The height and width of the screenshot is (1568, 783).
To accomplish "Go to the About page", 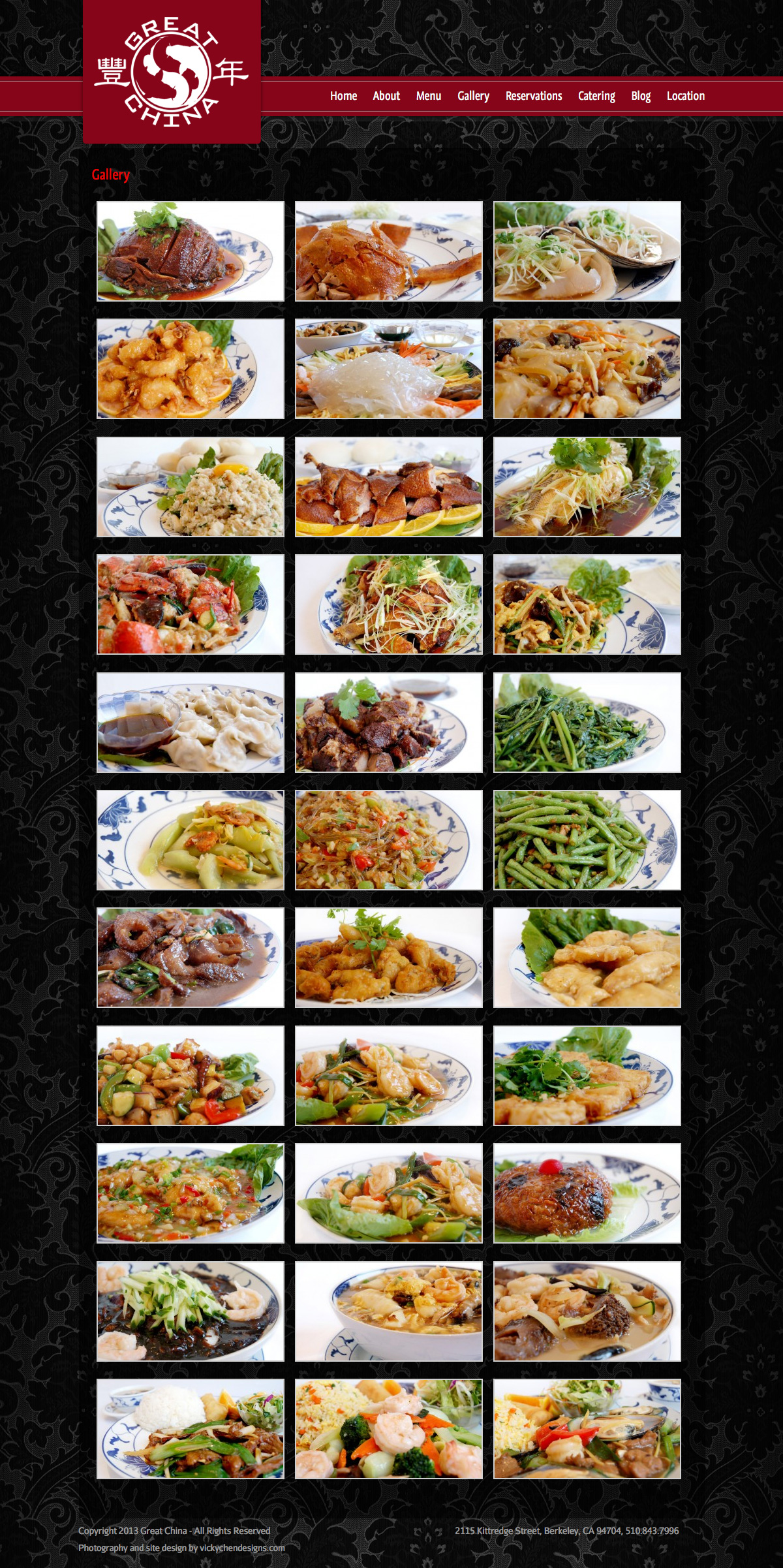I will coord(386,96).
